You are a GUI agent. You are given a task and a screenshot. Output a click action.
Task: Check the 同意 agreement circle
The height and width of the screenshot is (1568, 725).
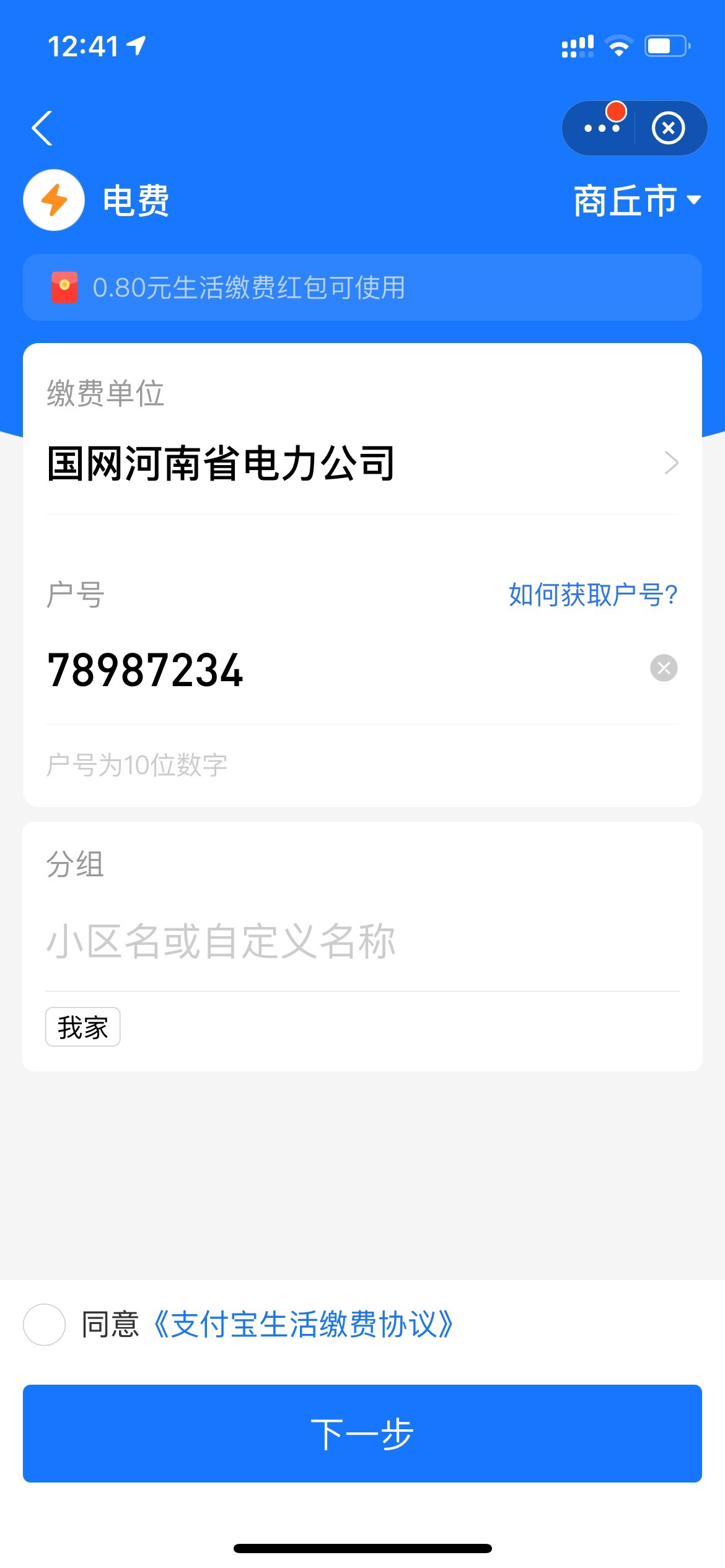tap(44, 1325)
